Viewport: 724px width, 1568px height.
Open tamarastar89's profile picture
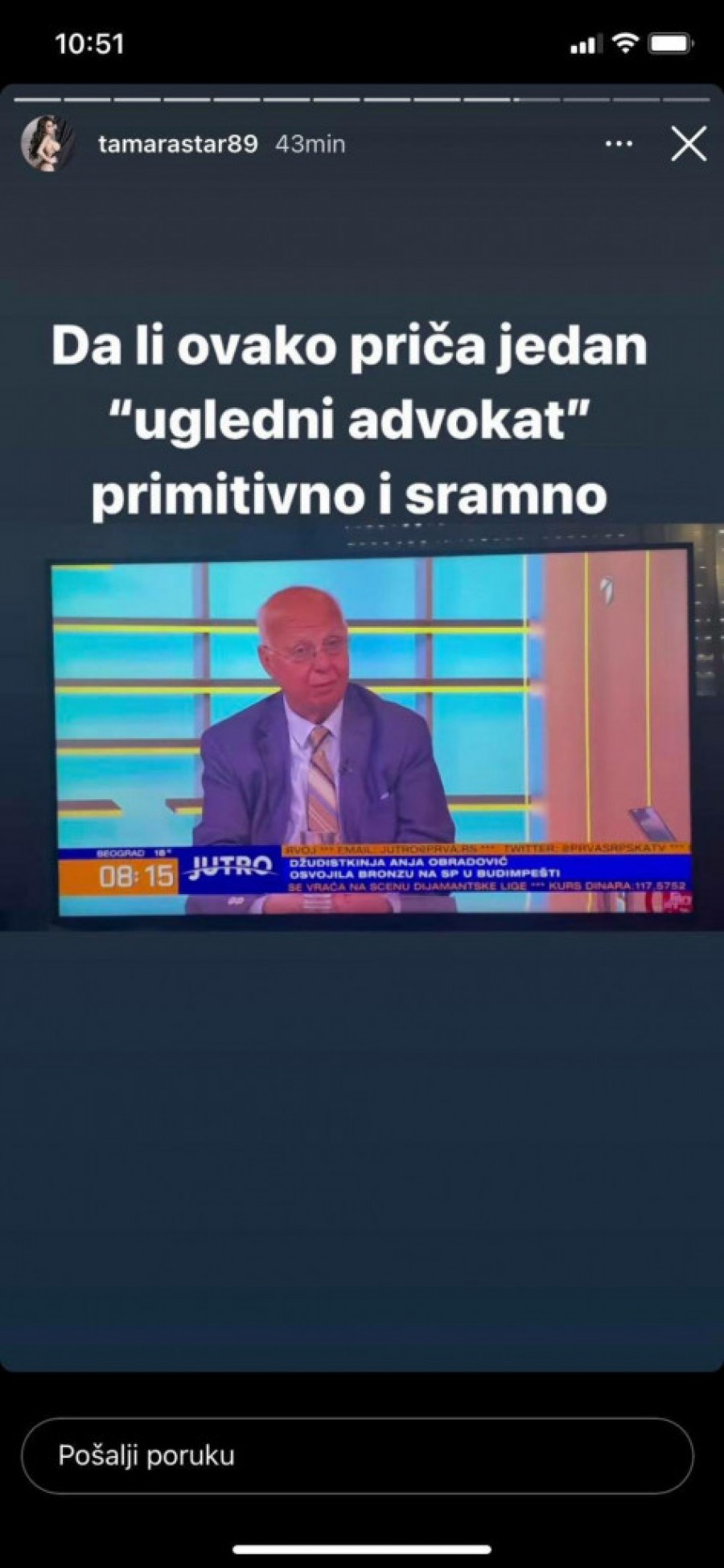point(47,144)
